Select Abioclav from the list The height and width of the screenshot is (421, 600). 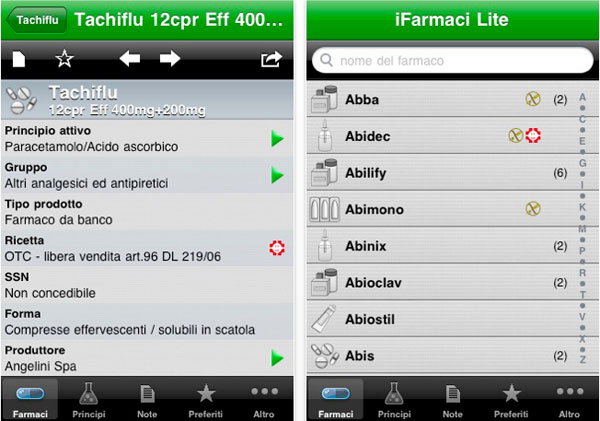point(440,282)
